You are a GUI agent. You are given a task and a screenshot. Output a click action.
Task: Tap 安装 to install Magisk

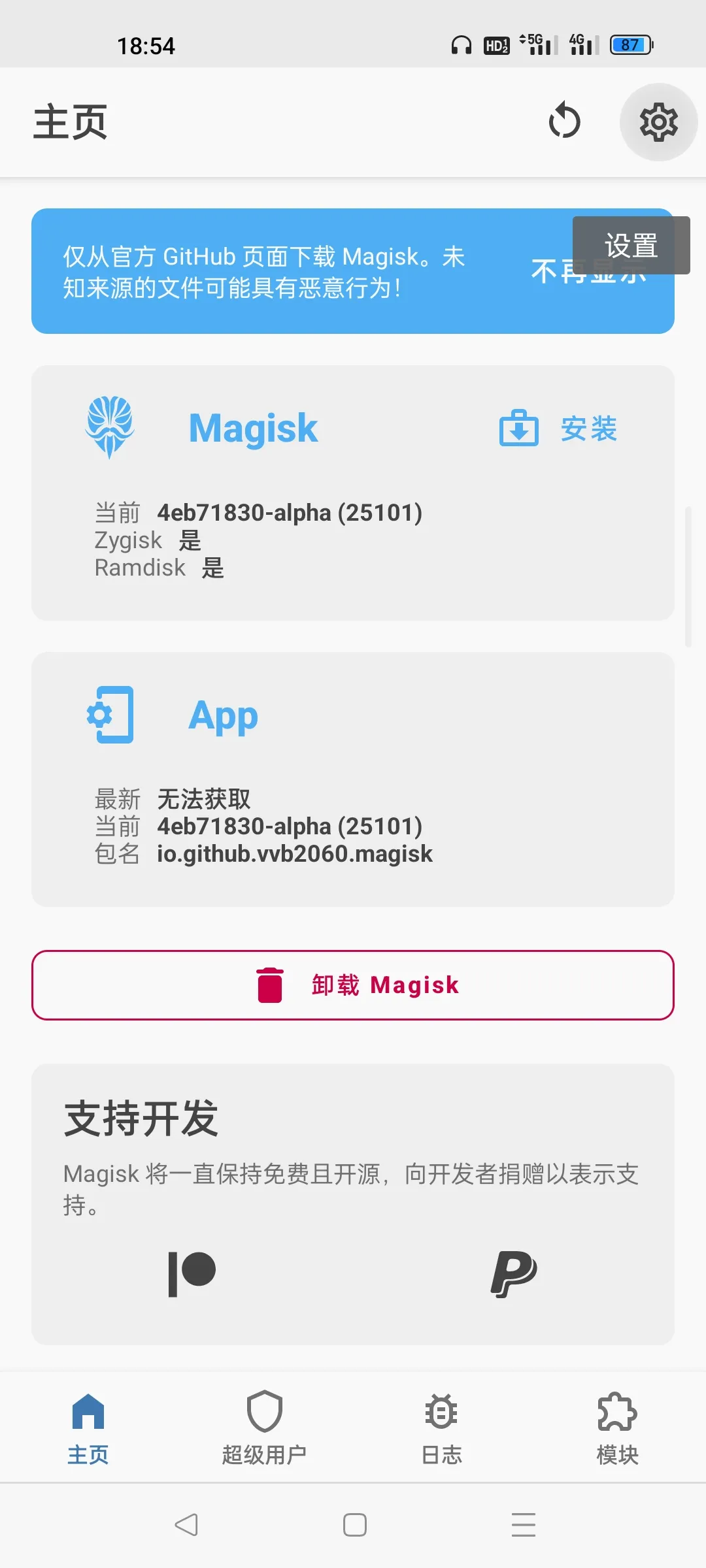tap(559, 429)
